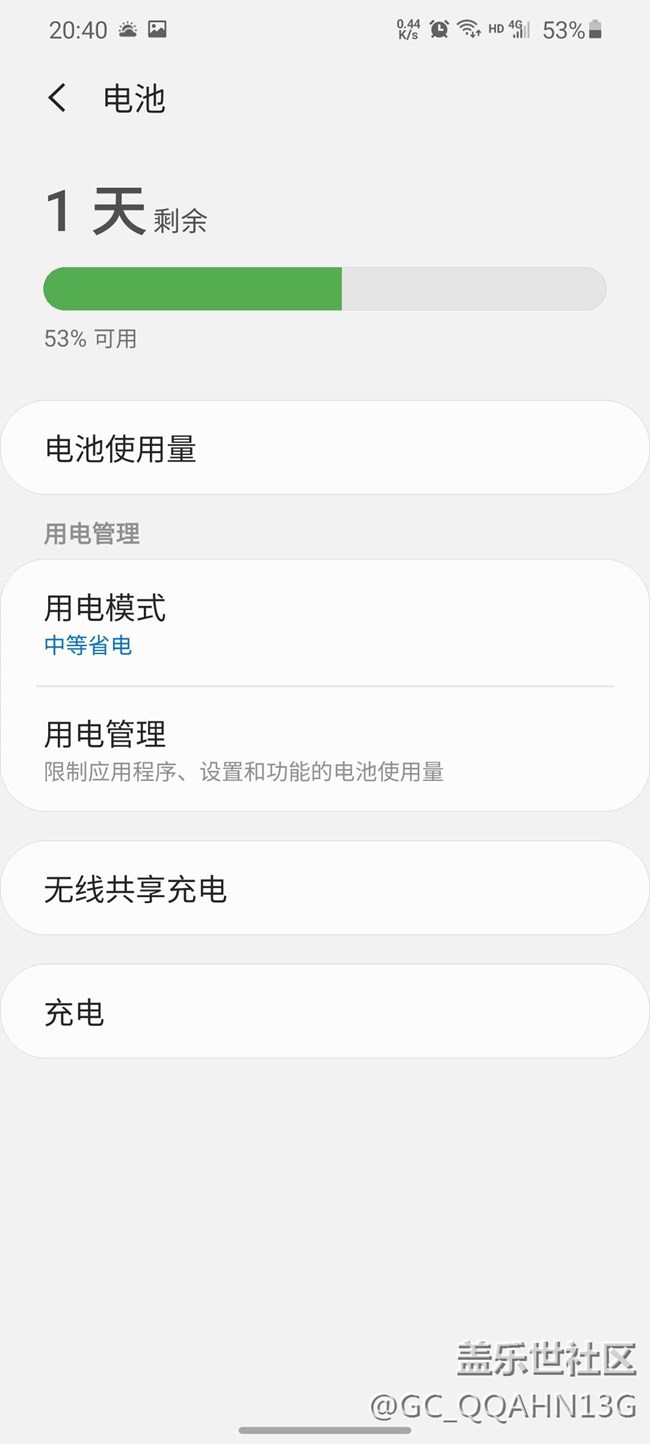Open 电池使用量 details
This screenshot has height=1444, width=650.
pyautogui.click(x=324, y=448)
